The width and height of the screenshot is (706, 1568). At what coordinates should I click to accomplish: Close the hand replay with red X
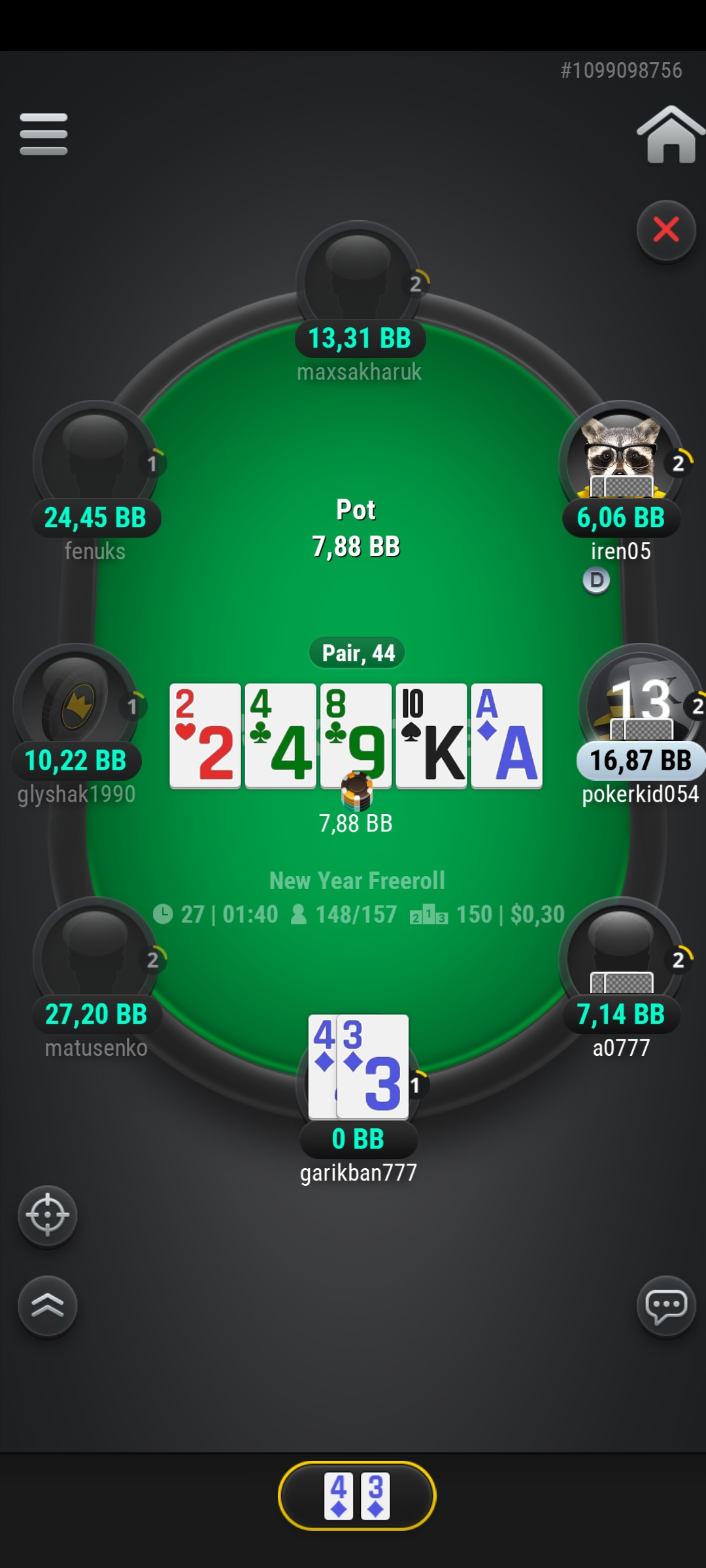pyautogui.click(x=666, y=230)
